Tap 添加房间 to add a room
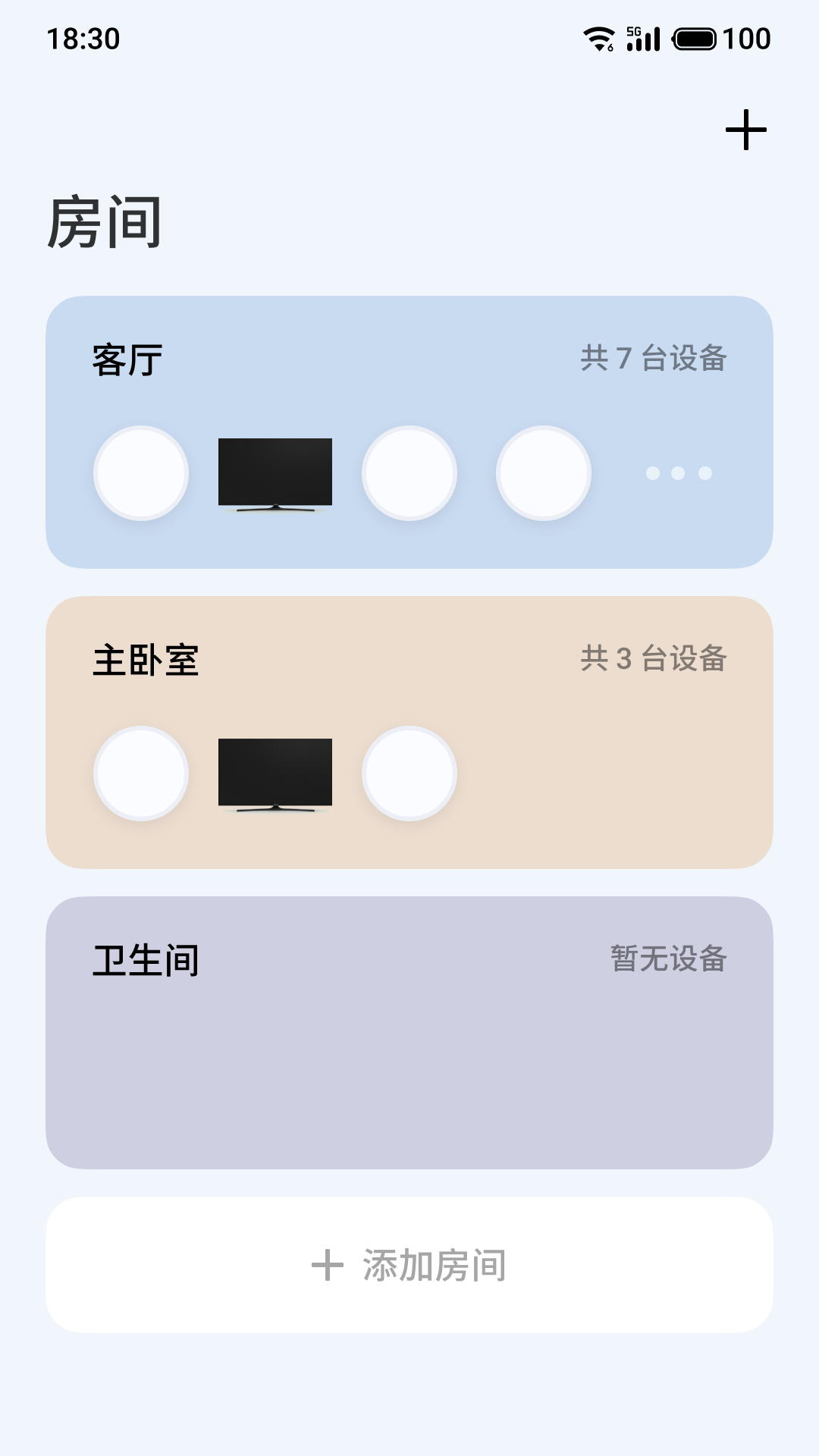 pyautogui.click(x=409, y=1260)
